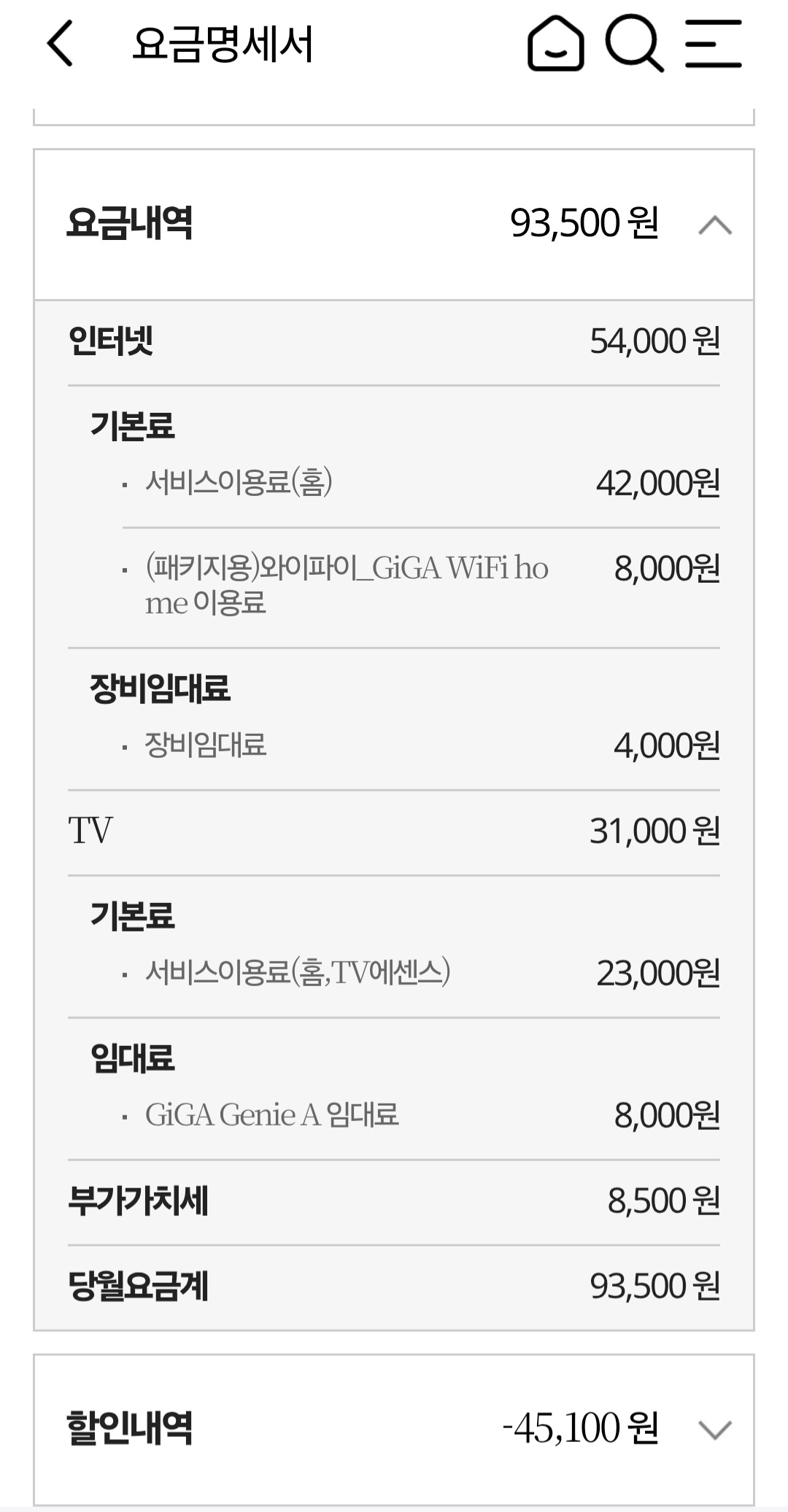Expand the 할인내역 section
788x1512 pixels.
coord(714,1430)
